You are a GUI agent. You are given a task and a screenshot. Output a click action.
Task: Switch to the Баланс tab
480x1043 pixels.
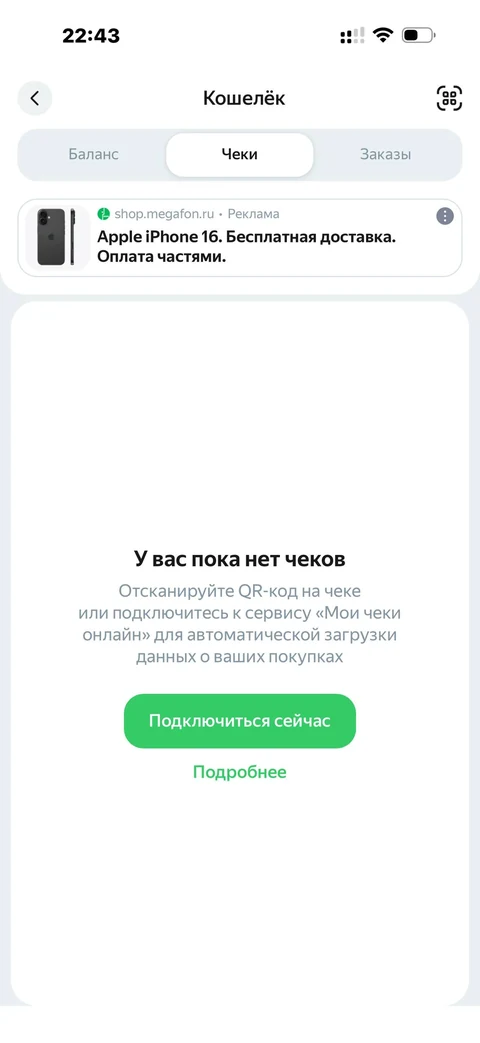(93, 154)
